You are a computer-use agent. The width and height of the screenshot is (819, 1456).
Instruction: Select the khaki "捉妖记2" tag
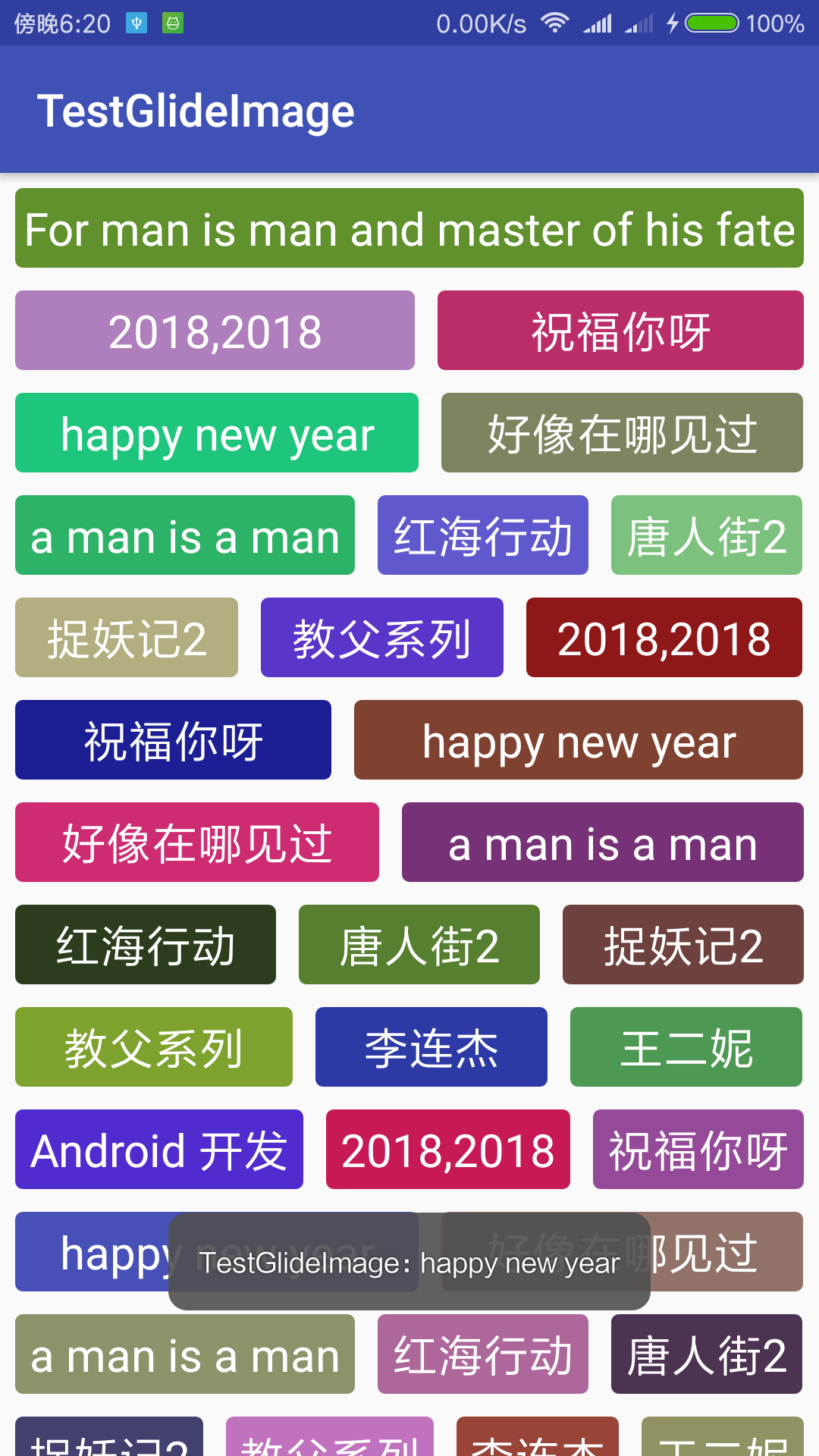[127, 638]
